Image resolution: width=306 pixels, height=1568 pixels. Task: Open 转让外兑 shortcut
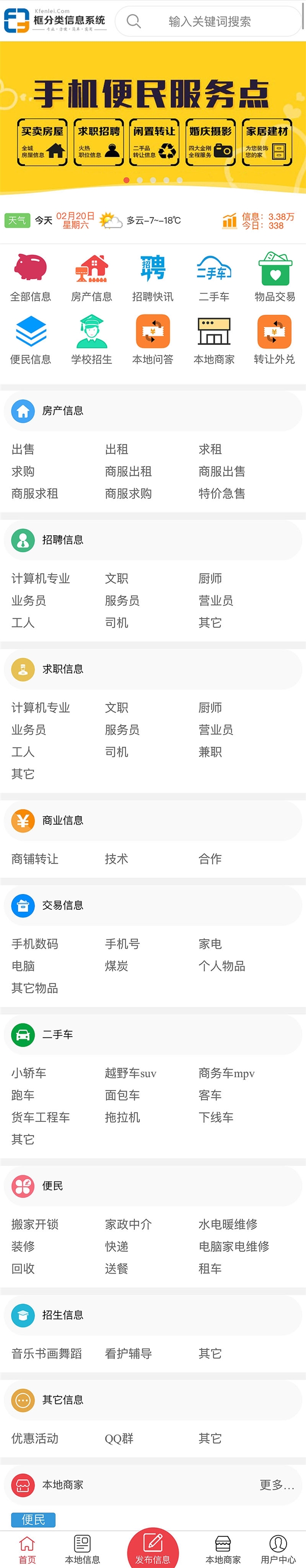pos(274,340)
